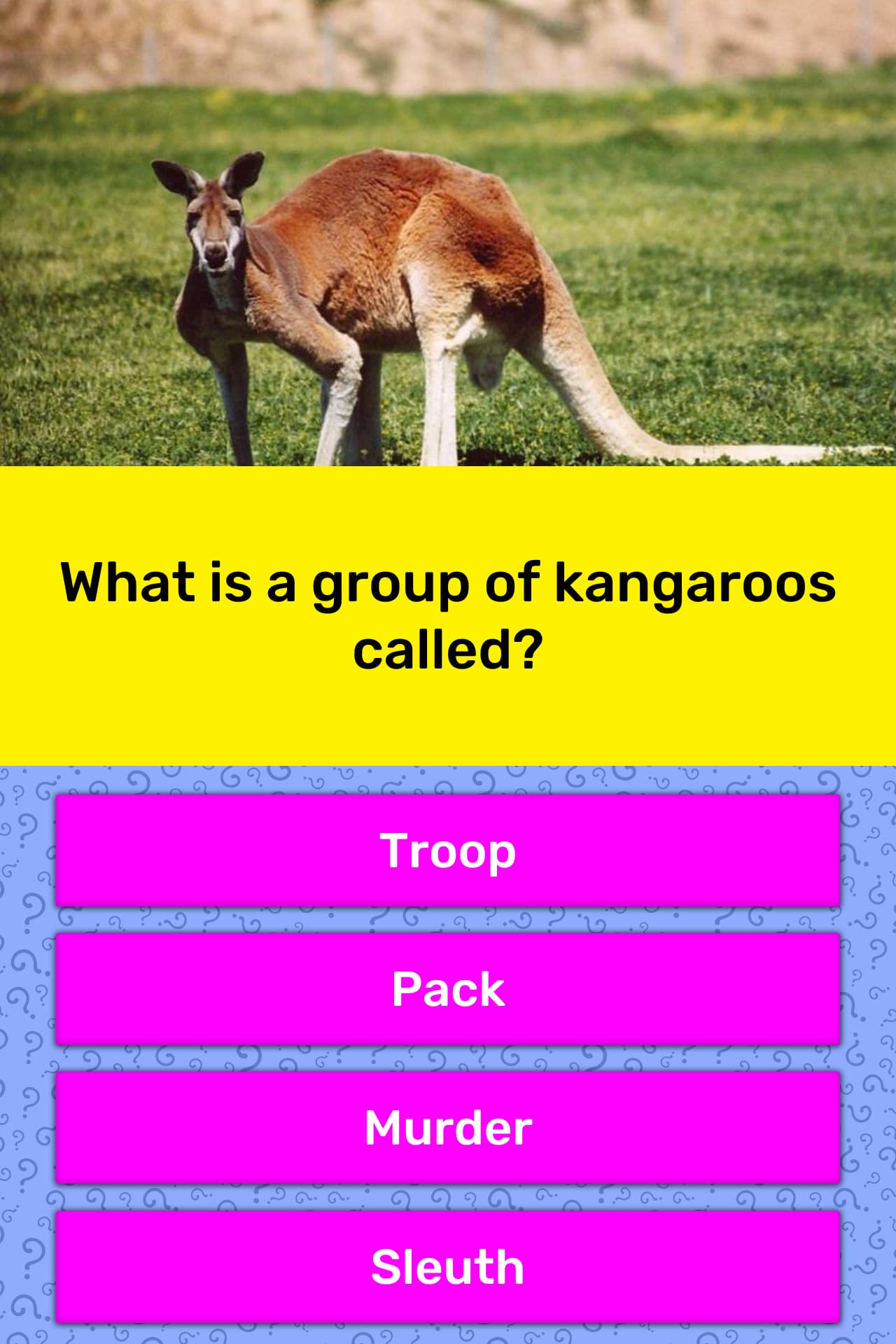Answer with Sleuth
The height and width of the screenshot is (1344, 896).
[448, 1266]
